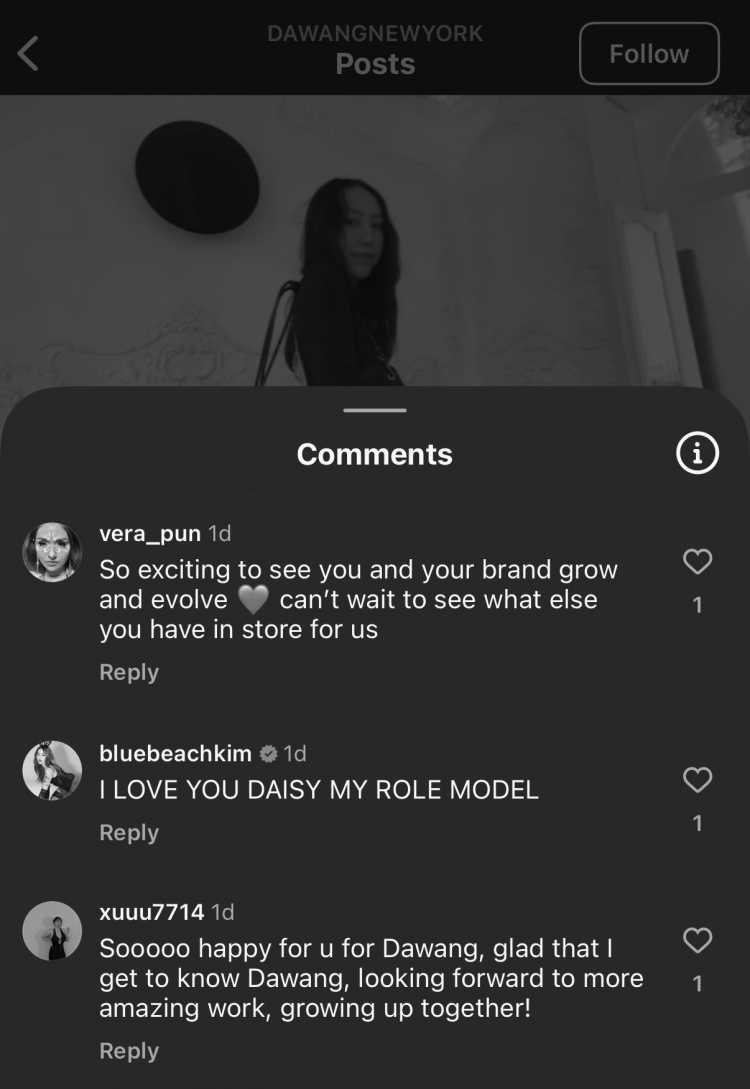This screenshot has height=1089, width=750.
Task: Reply to xuuu7714's comment
Action: click(129, 1051)
